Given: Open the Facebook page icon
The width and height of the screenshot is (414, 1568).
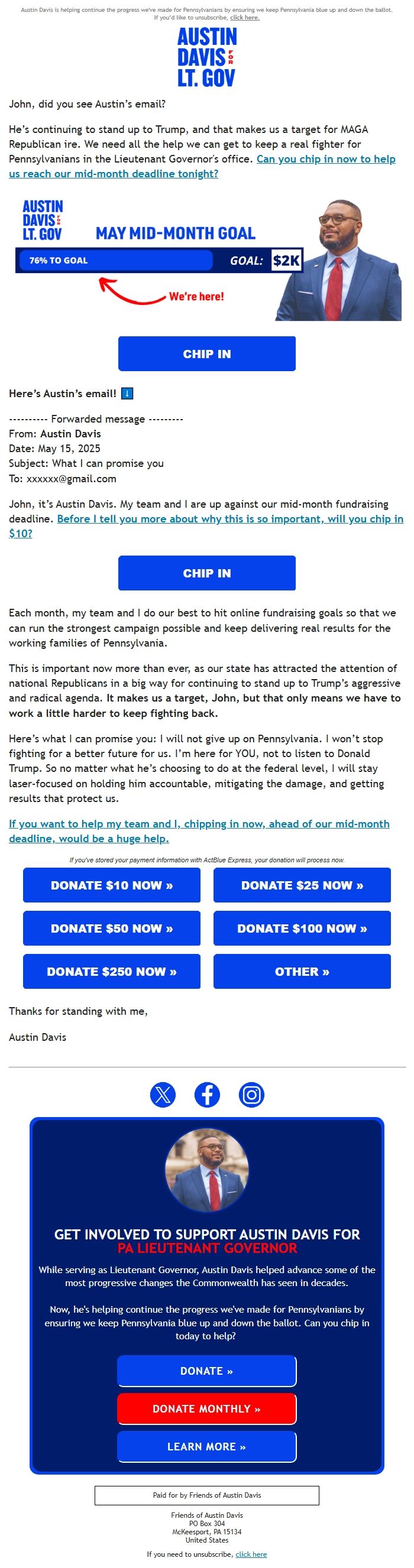Looking at the screenshot, I should coord(207,1095).
